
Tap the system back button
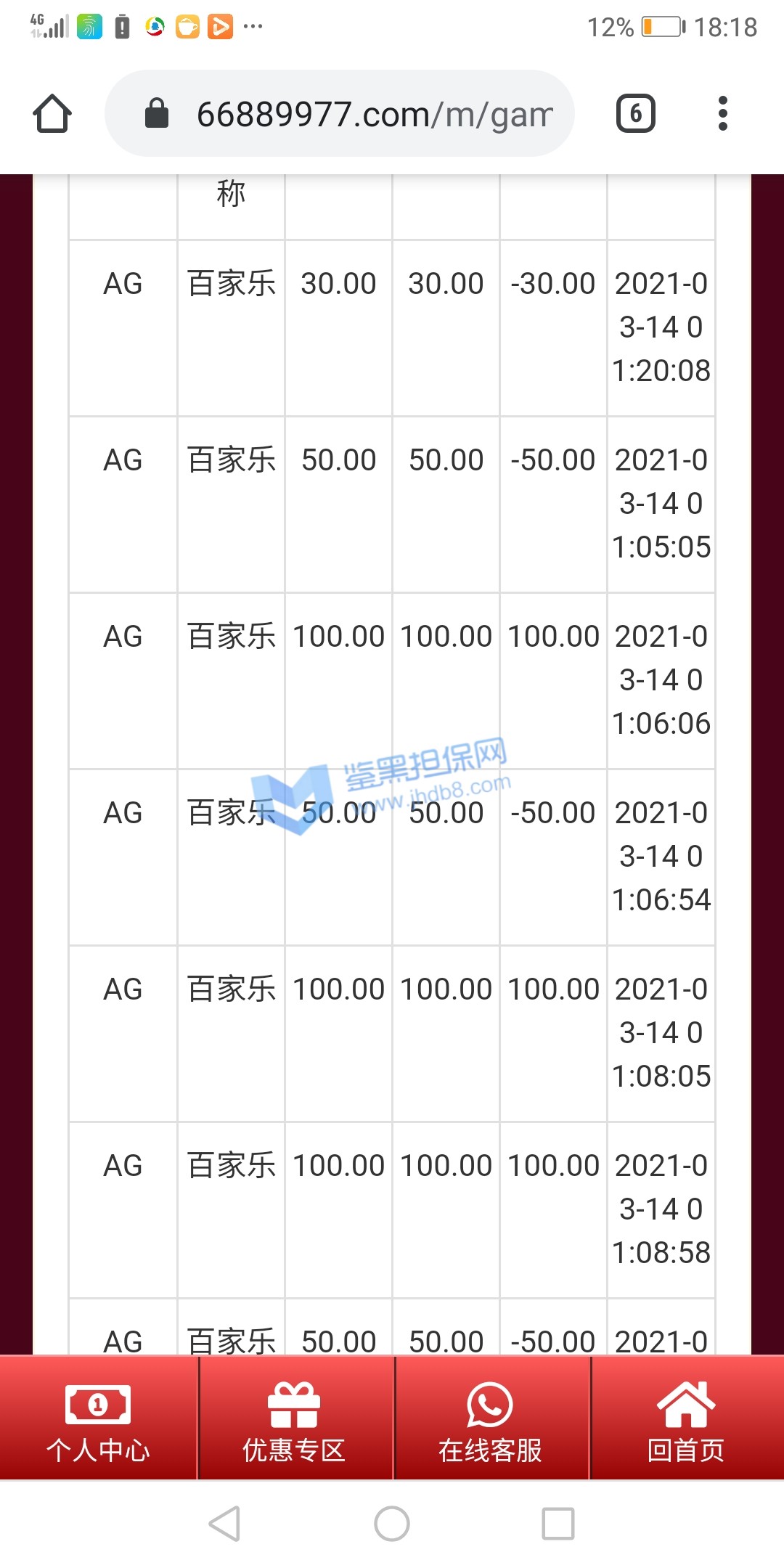click(x=225, y=1523)
